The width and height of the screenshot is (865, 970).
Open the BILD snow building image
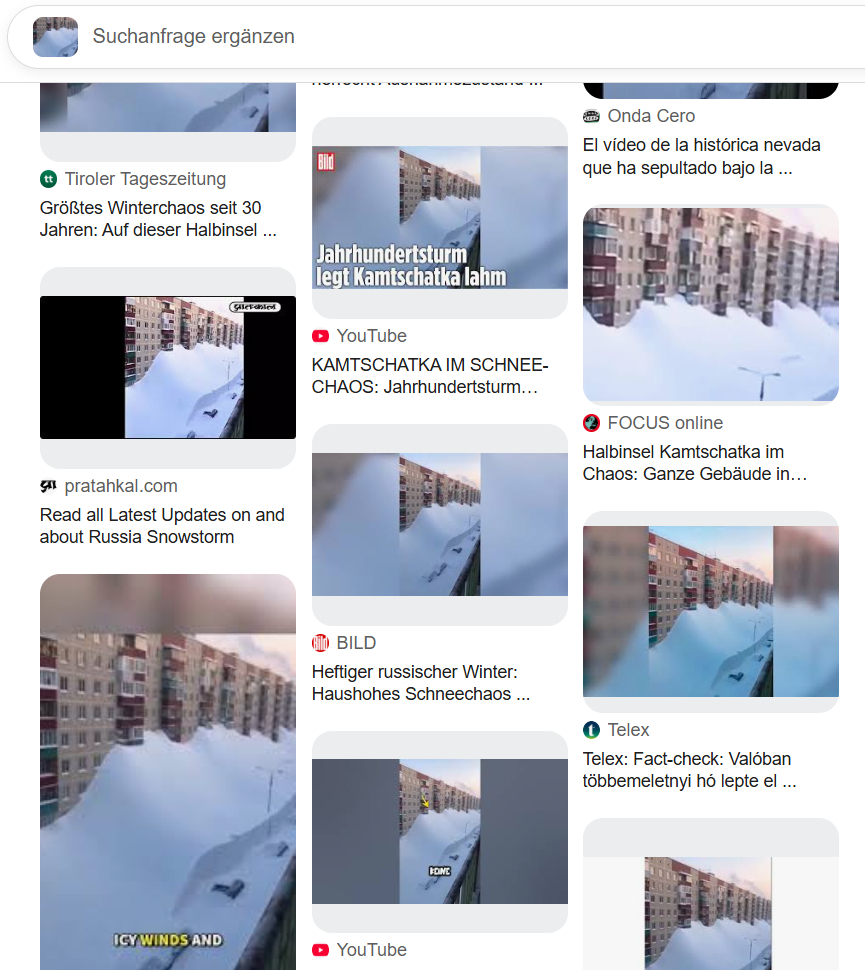440,524
